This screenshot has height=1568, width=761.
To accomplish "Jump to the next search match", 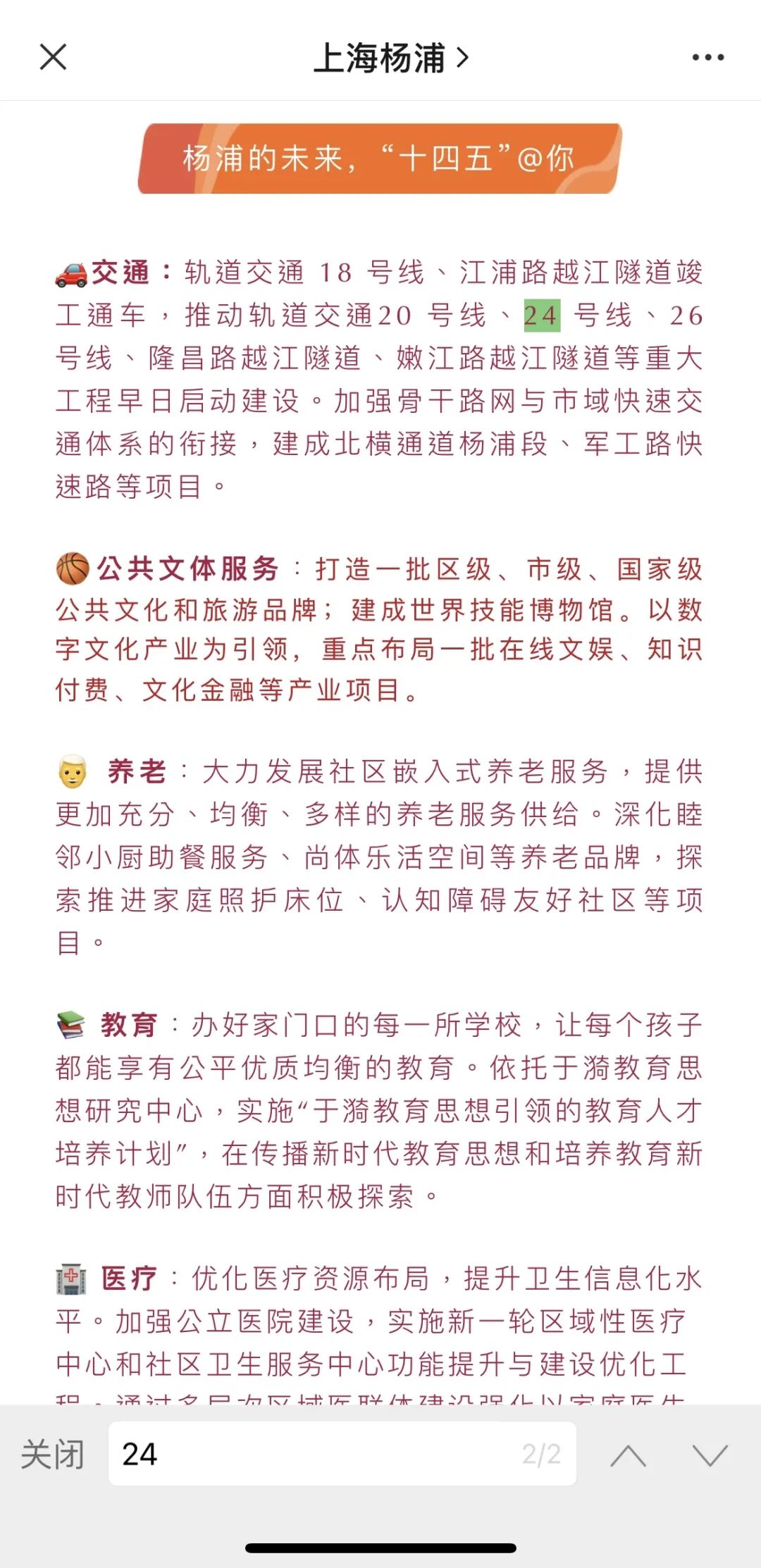I will click(x=709, y=1455).
